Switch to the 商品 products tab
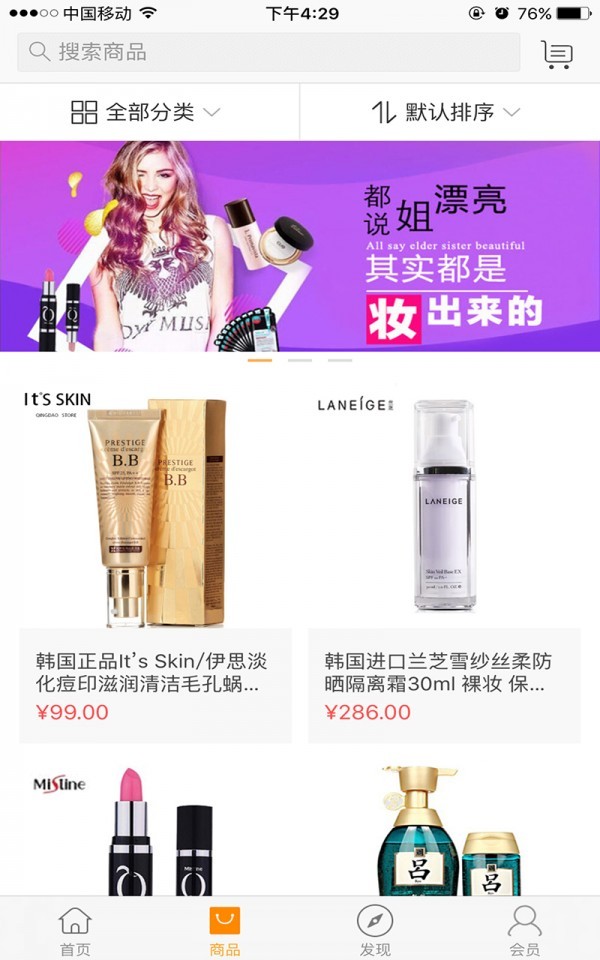Screen dimensions: 600x960 225,930
